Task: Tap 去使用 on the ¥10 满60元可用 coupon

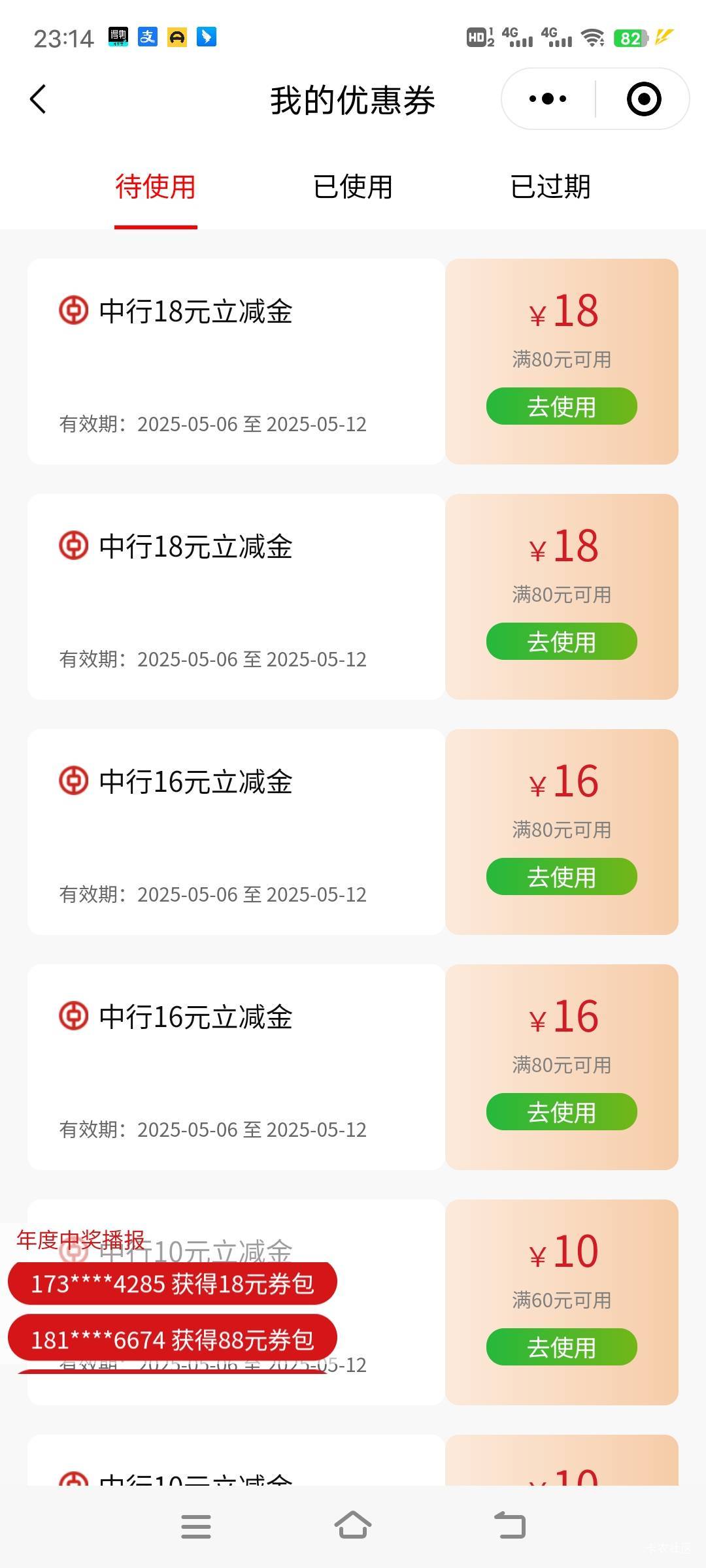Action: [x=562, y=1347]
